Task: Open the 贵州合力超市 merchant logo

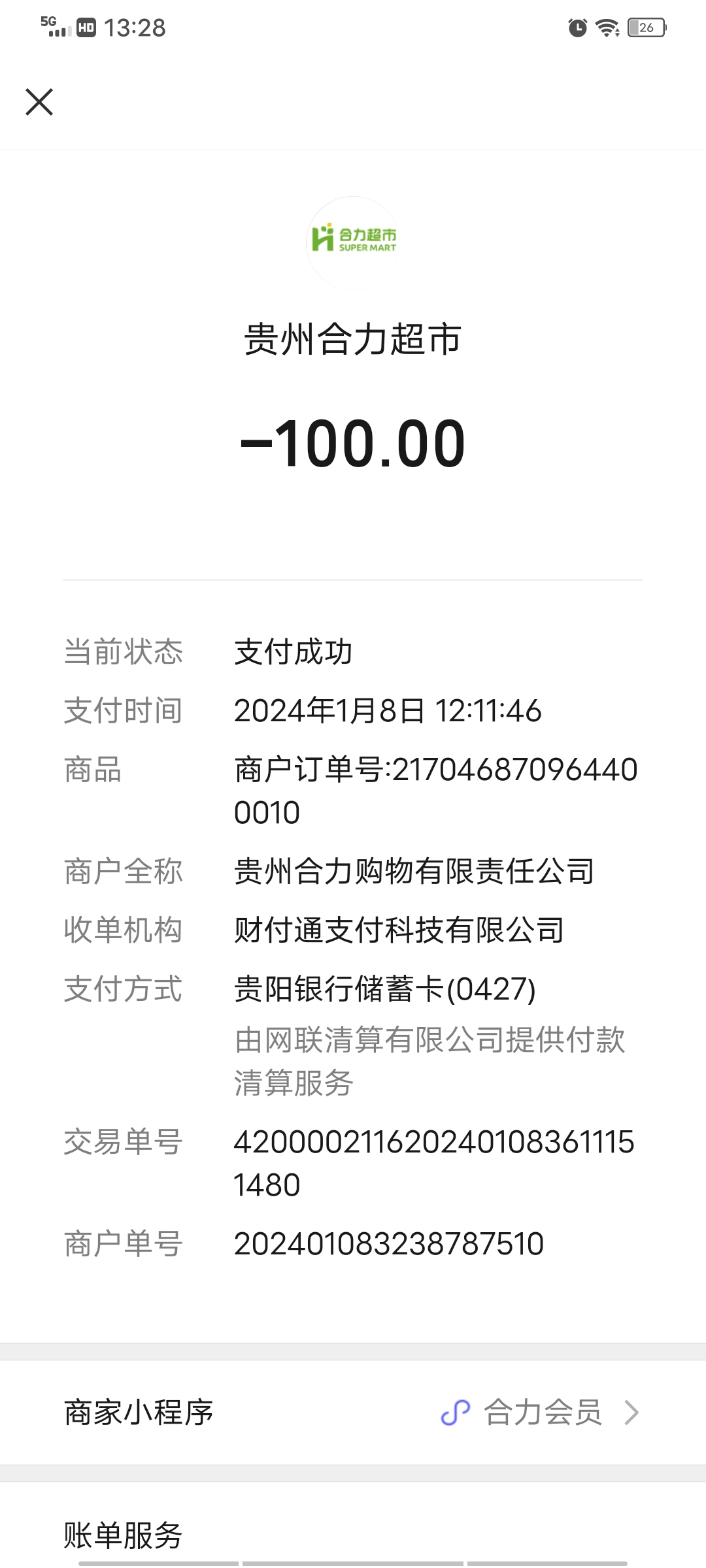Action: point(353,242)
